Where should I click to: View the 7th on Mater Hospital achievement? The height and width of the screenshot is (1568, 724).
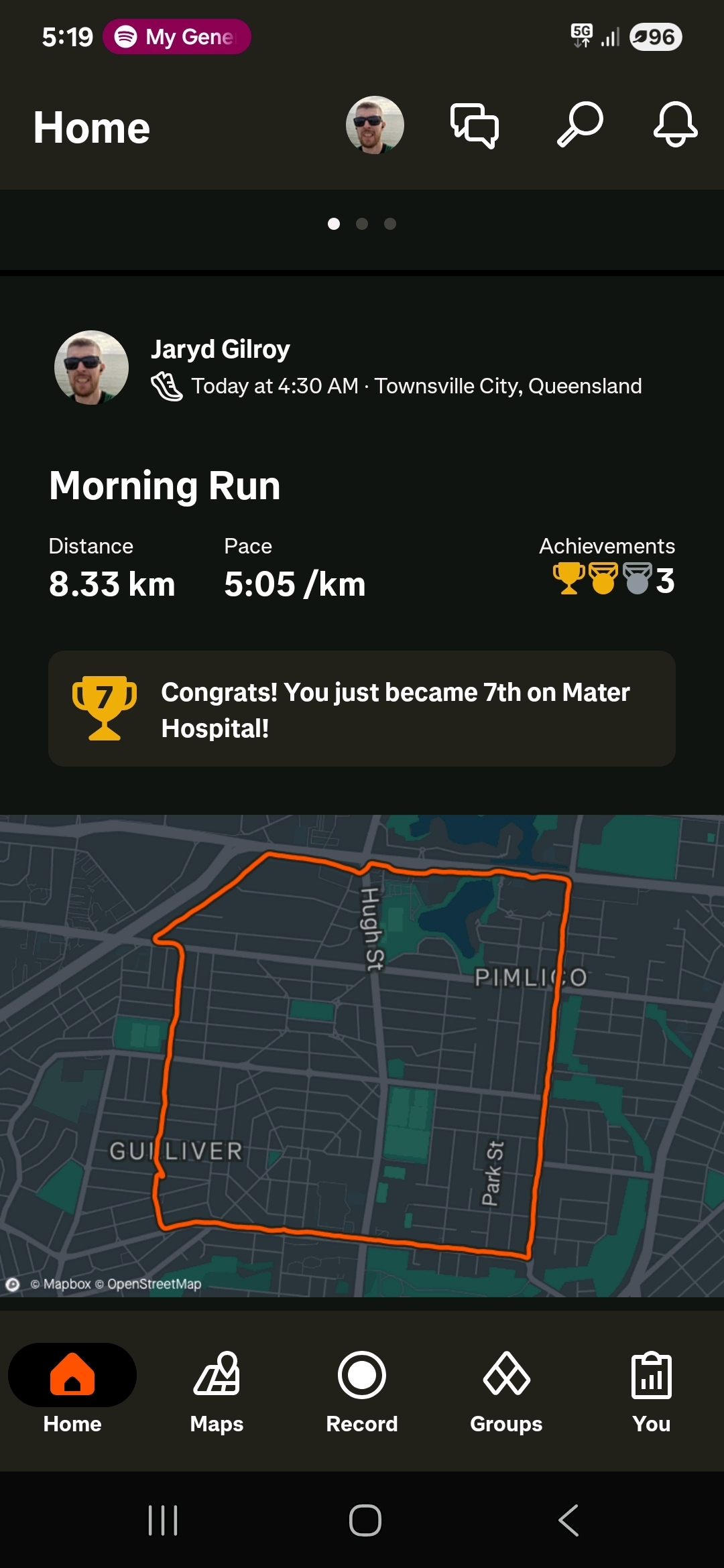click(362, 709)
